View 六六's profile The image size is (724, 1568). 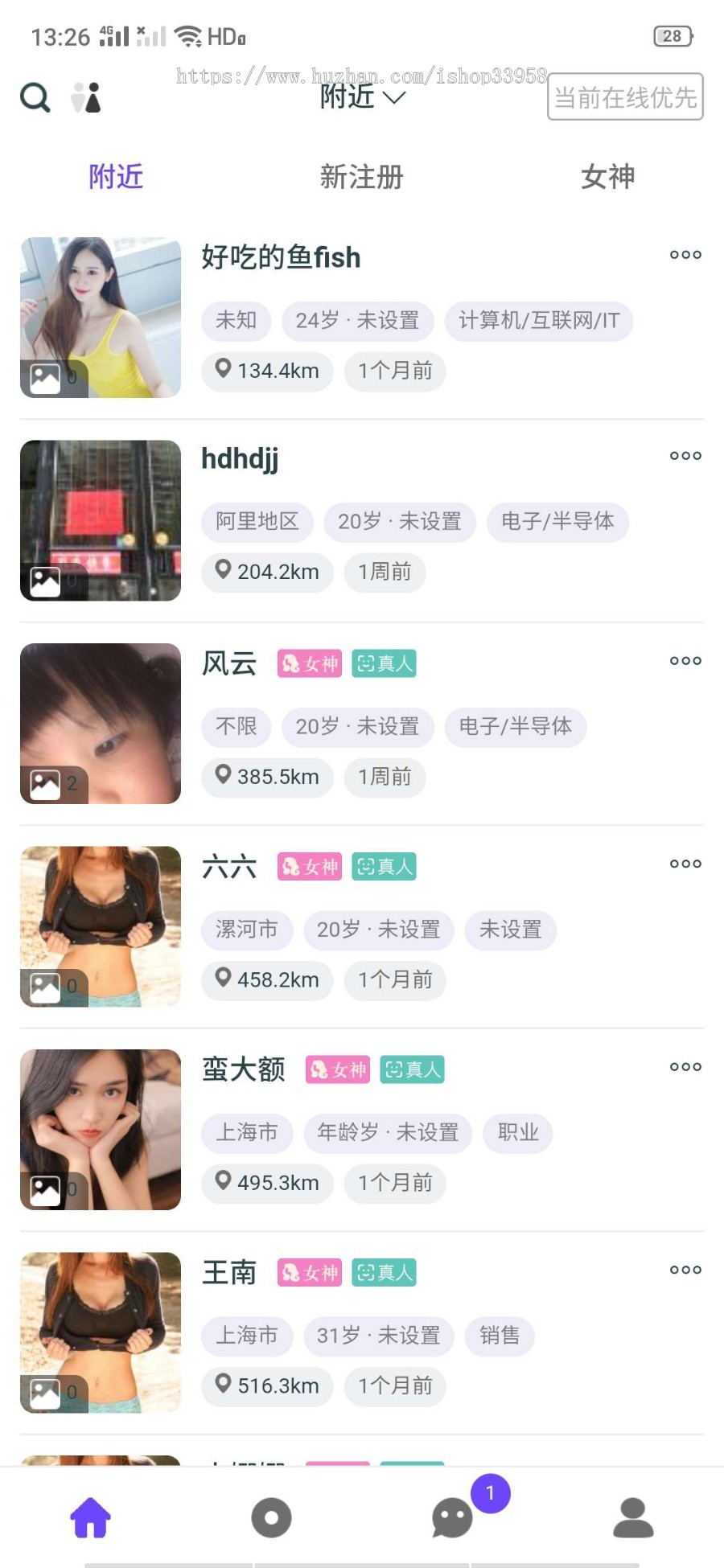pos(101,926)
